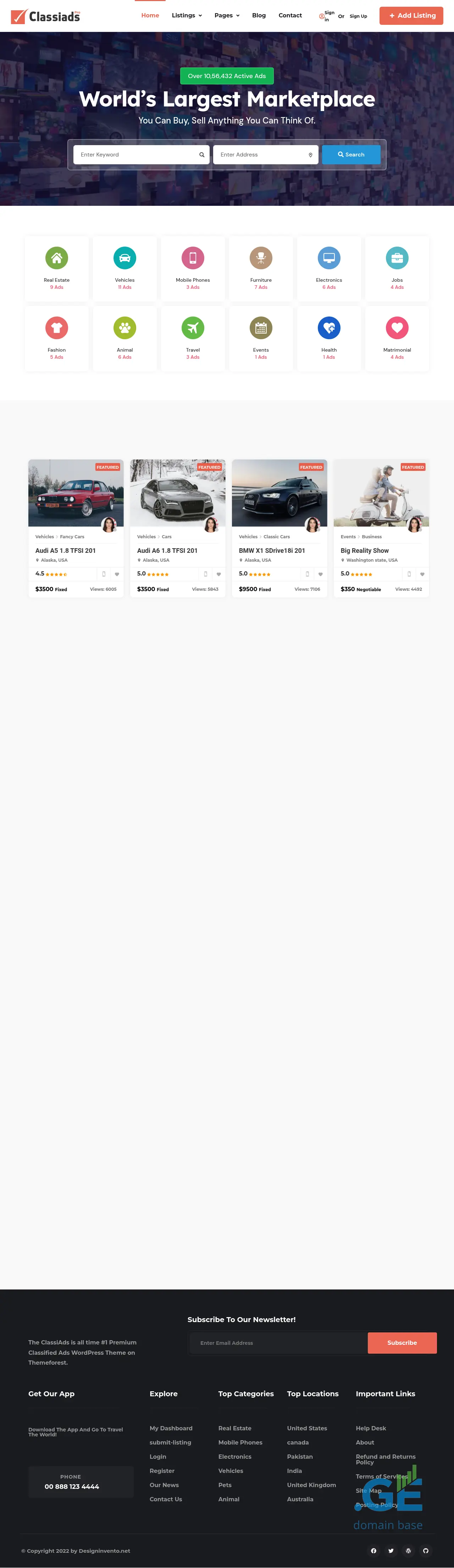Image resolution: width=454 pixels, height=1568 pixels.
Task: Open the Add Listing button
Action: 411,16
